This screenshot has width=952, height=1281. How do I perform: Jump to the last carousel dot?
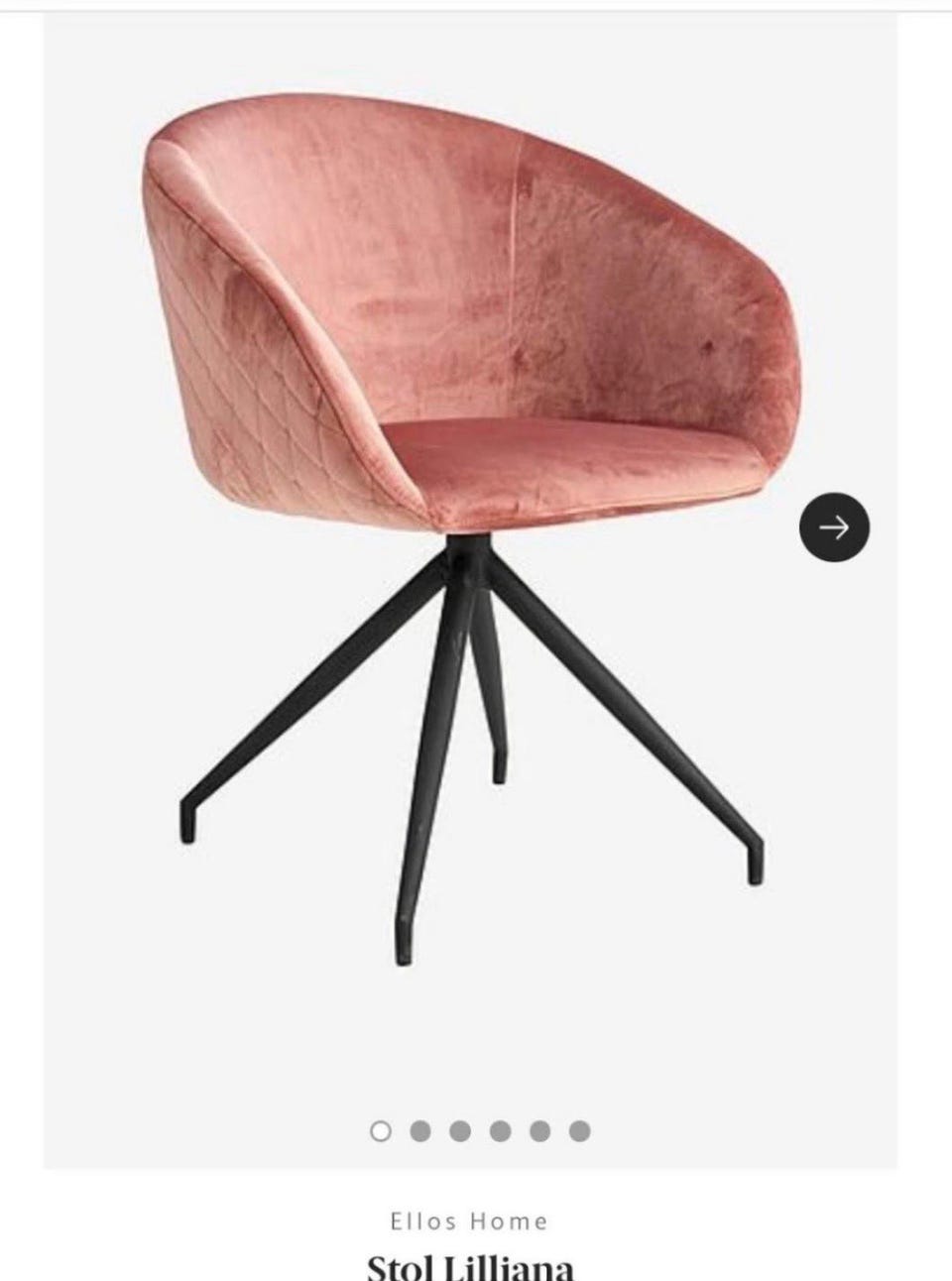(580, 1130)
